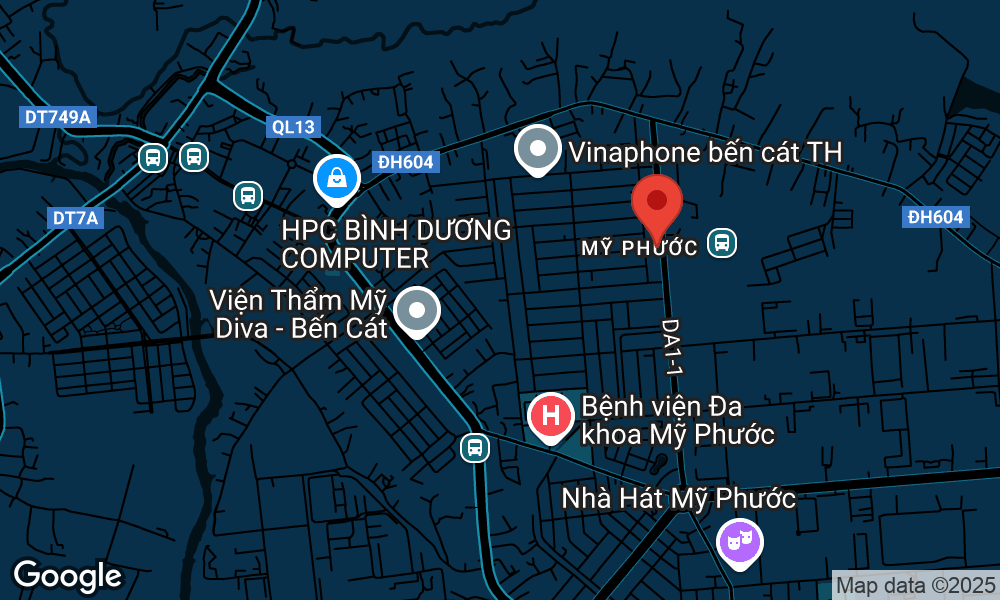Open the Nhà Hát Mỹ Phước theater pin
The width and height of the screenshot is (1000, 600).
(741, 542)
